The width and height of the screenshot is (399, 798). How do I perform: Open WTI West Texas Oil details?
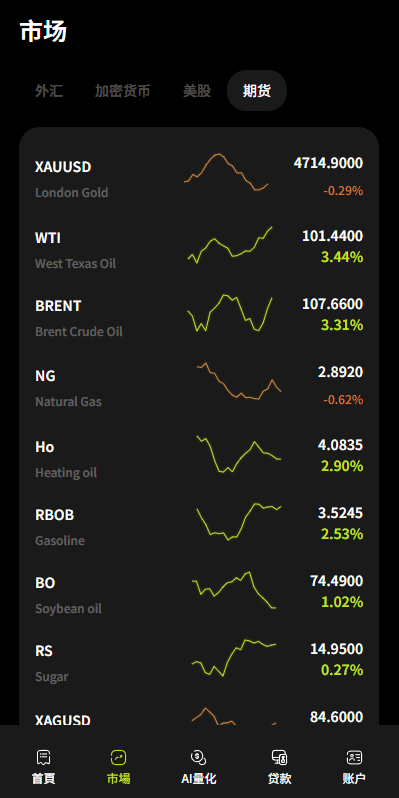[x=199, y=250]
